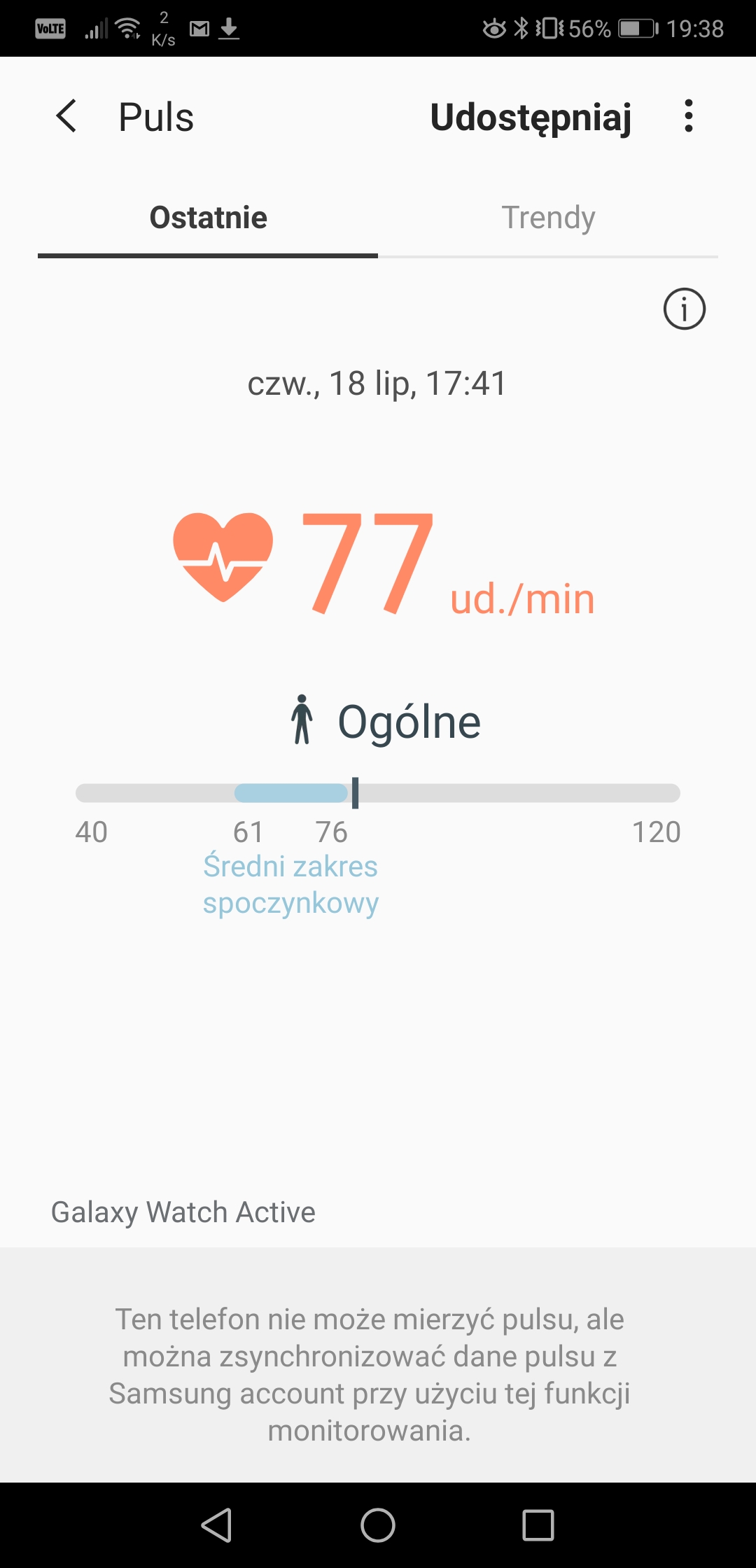Select the Ostatnie tab
The image size is (756, 1568).
point(208,218)
